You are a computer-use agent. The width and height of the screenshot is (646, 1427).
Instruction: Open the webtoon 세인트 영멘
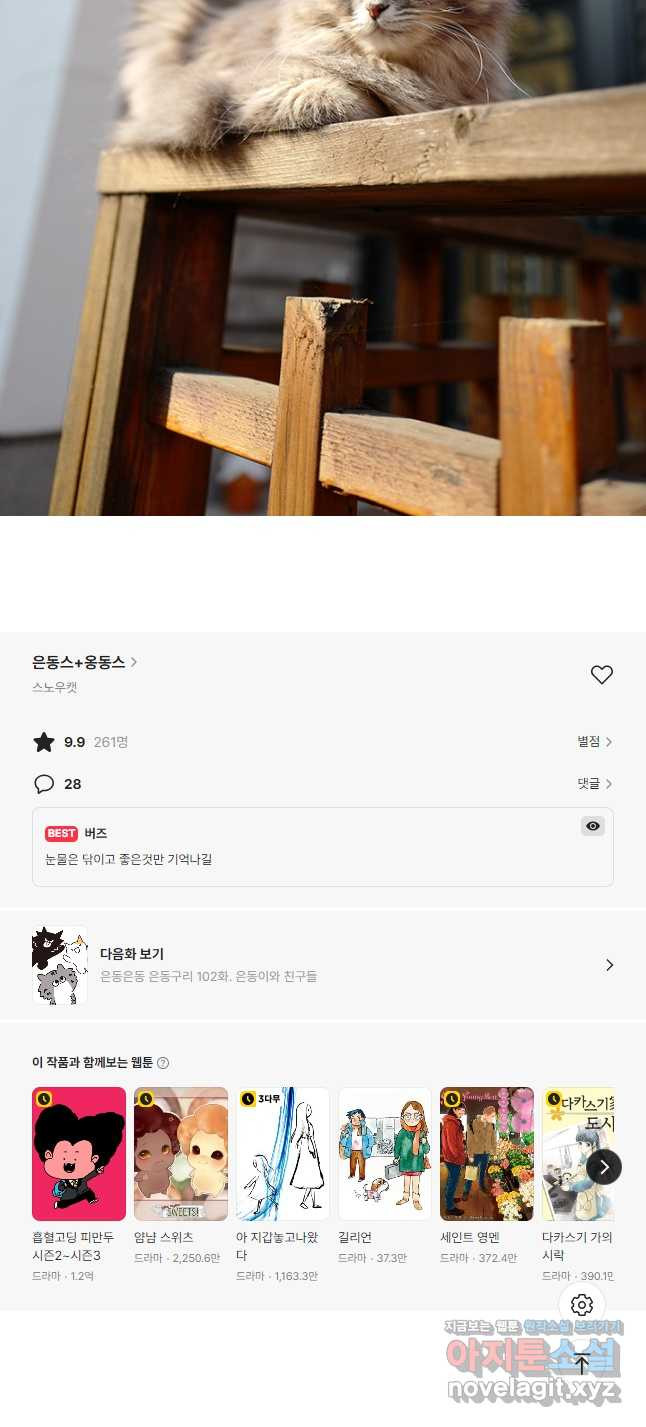[x=487, y=1154]
